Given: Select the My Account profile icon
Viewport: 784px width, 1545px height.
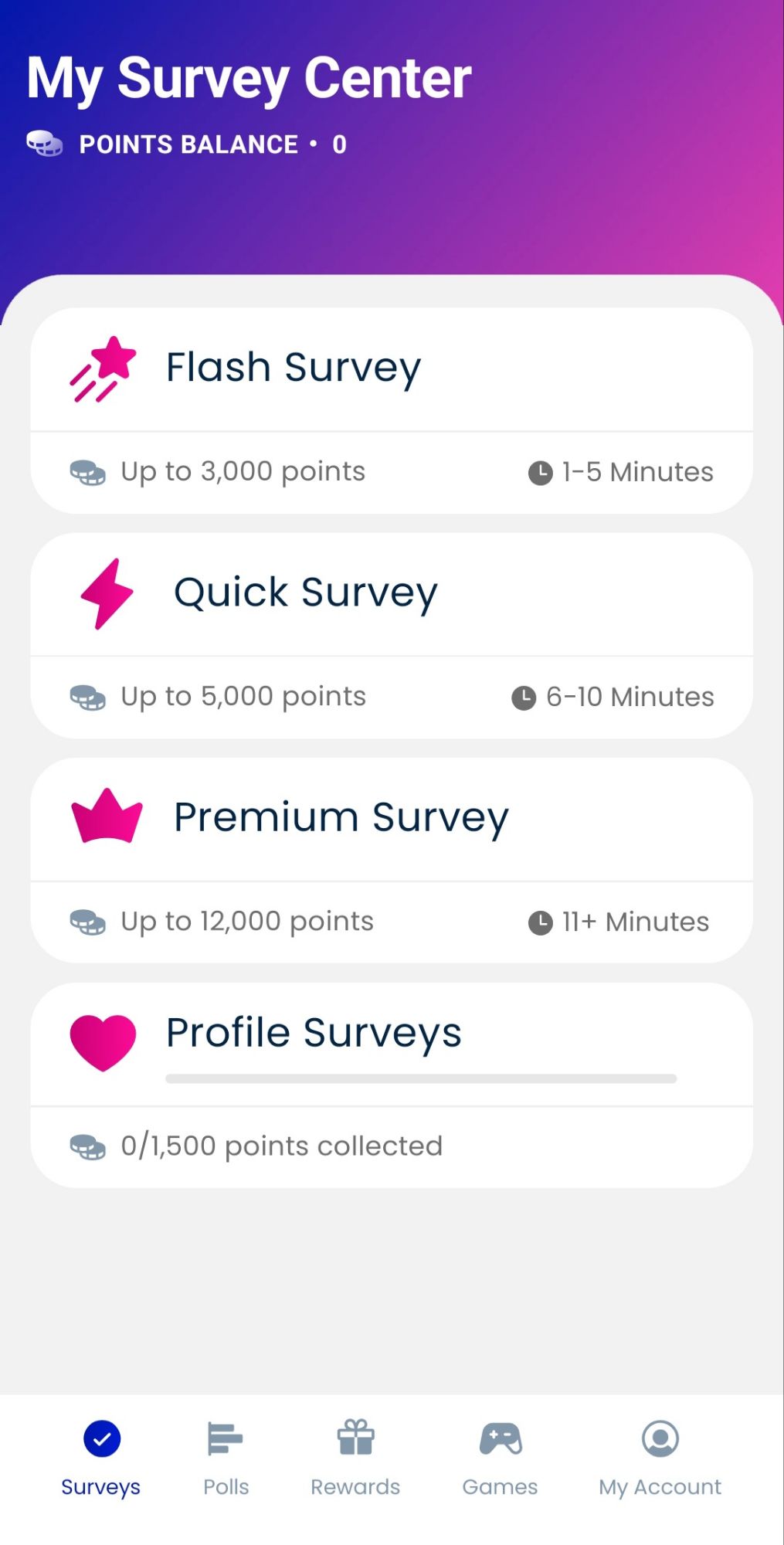Looking at the screenshot, I should click(x=659, y=1438).
